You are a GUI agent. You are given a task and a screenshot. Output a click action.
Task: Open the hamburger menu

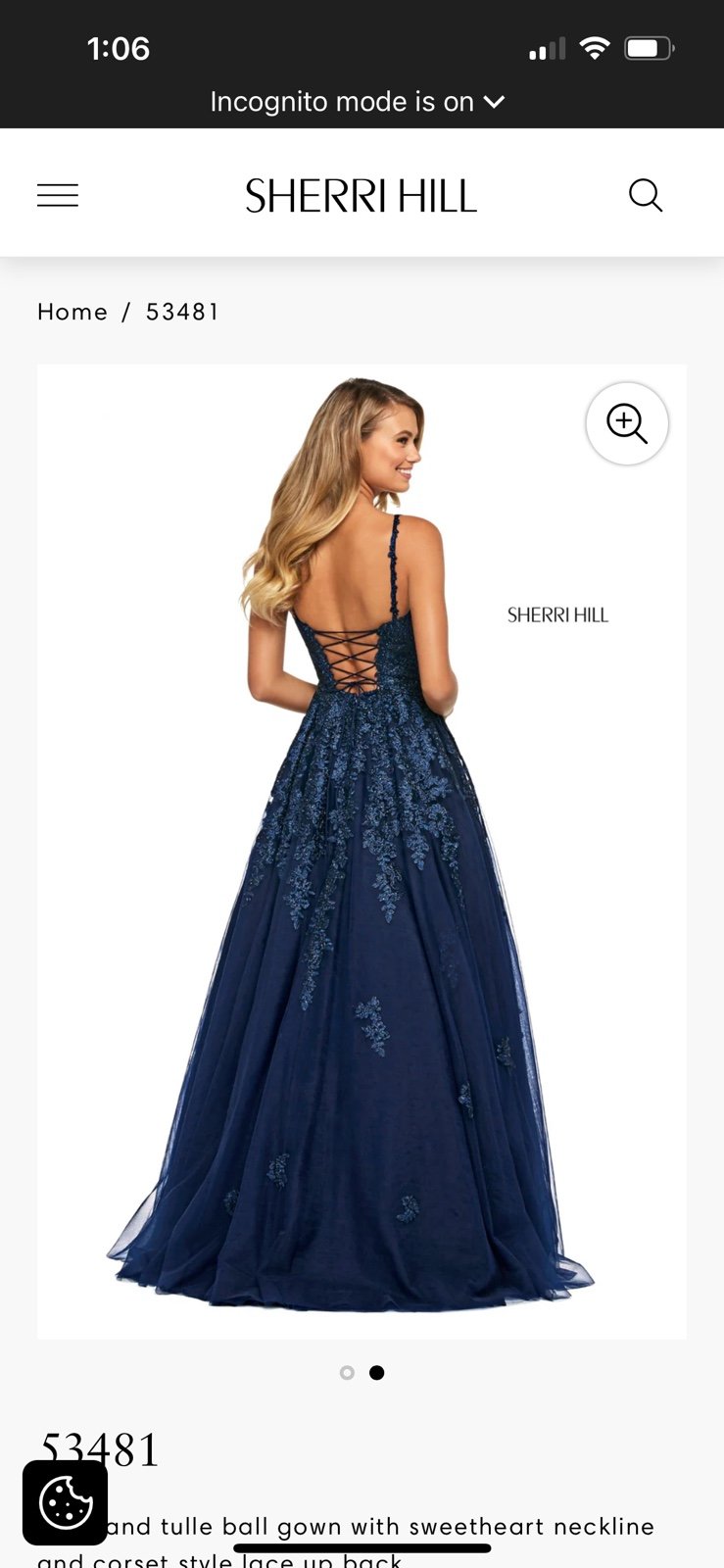point(58,195)
